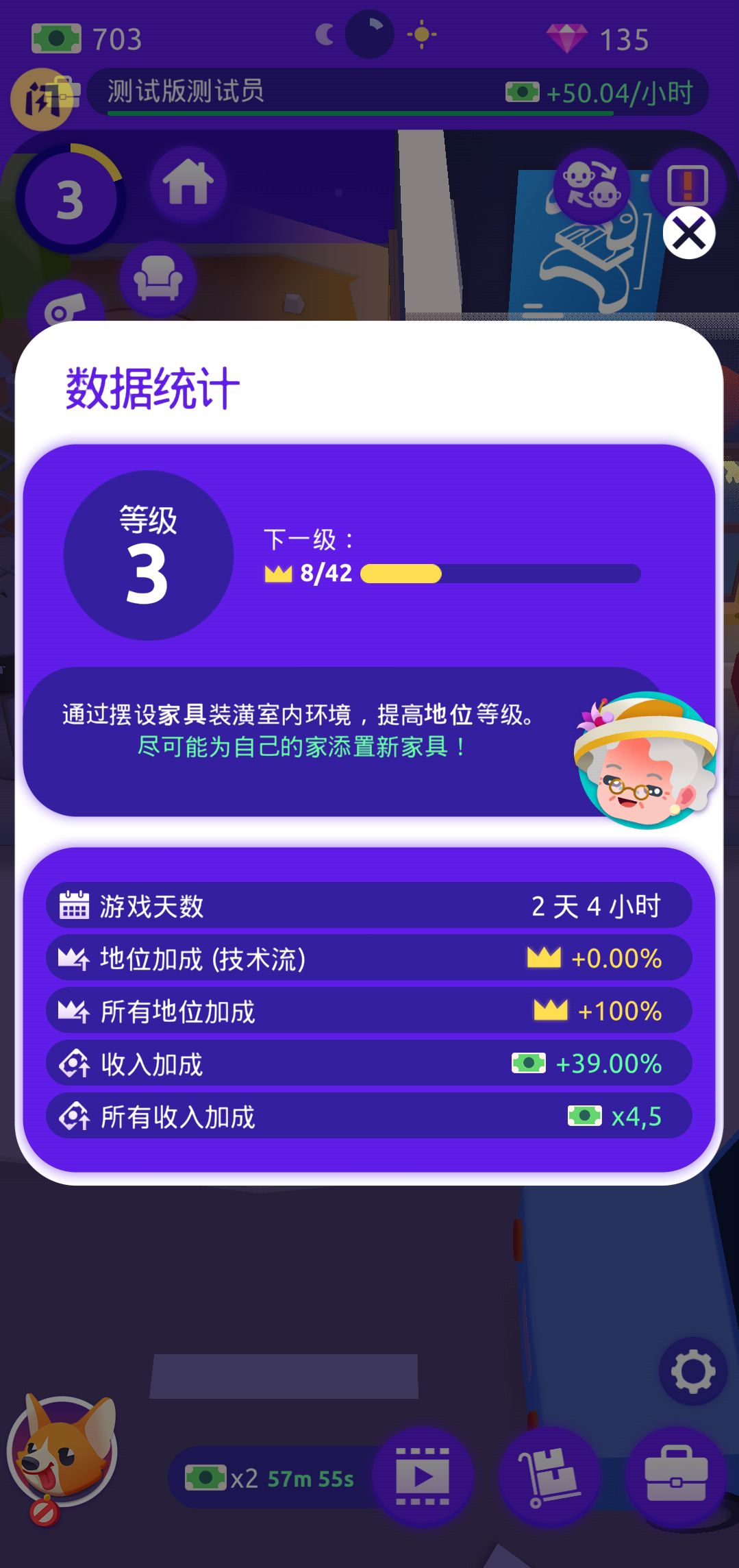
Task: Tap the exclamation notice icon
Action: 688,184
